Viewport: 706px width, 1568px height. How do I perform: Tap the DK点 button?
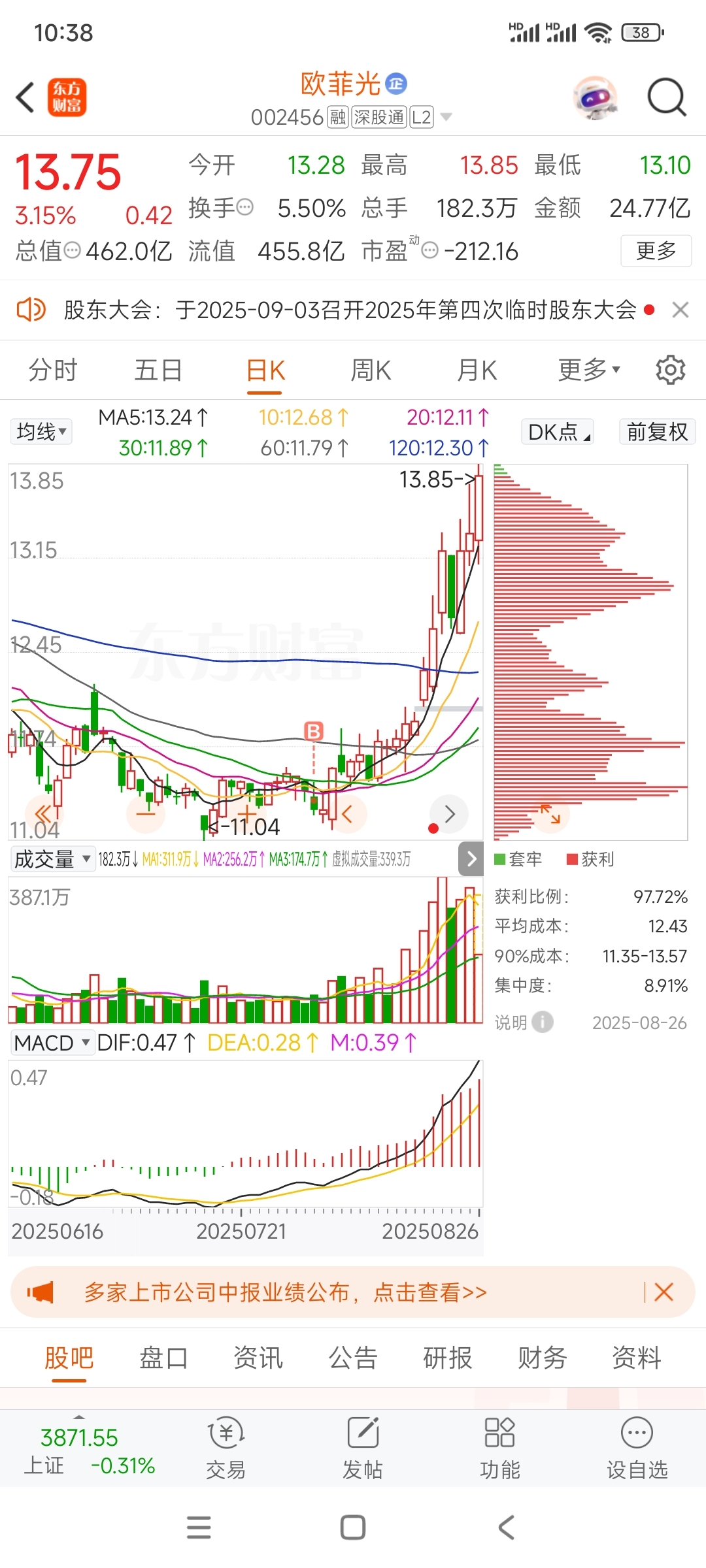click(558, 432)
